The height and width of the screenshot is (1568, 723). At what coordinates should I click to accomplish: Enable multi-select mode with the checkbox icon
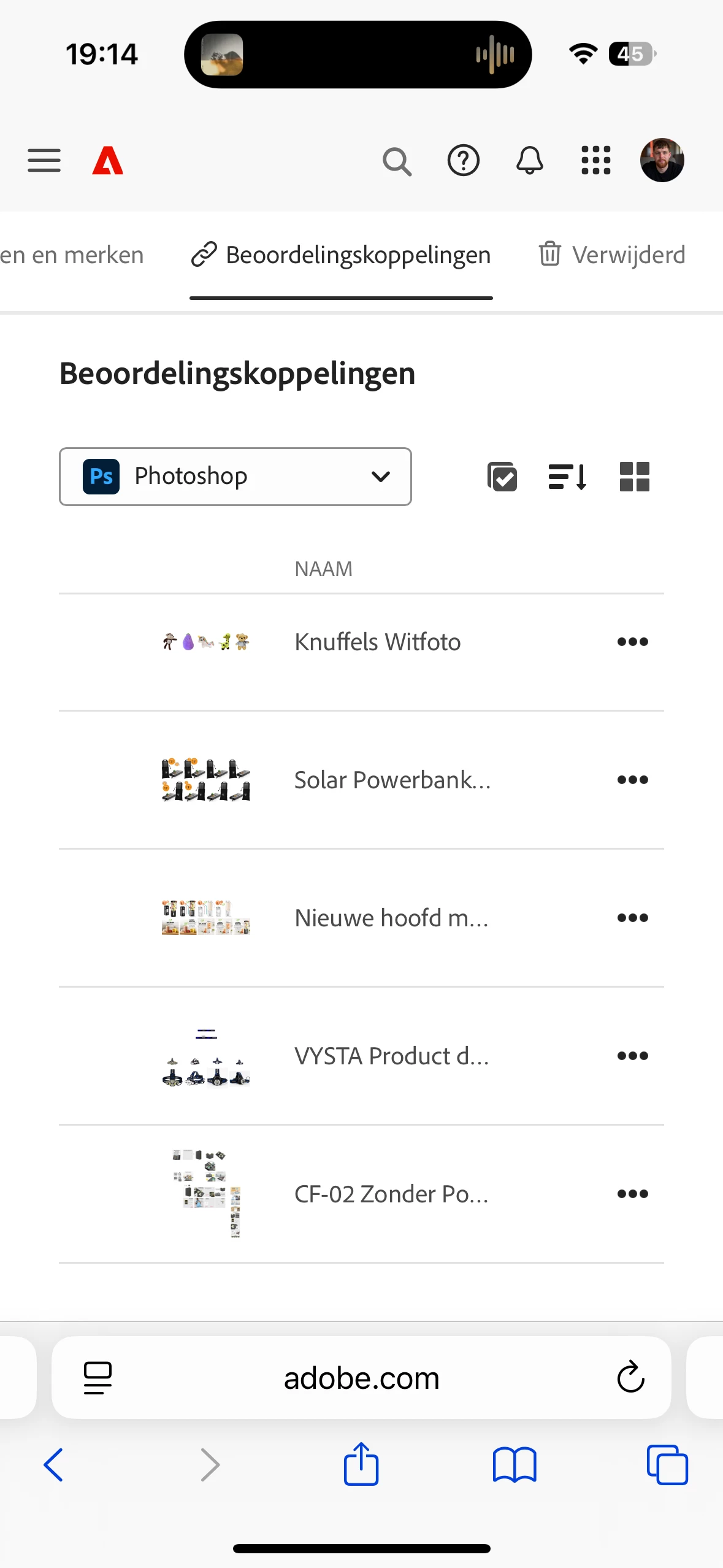[502, 477]
